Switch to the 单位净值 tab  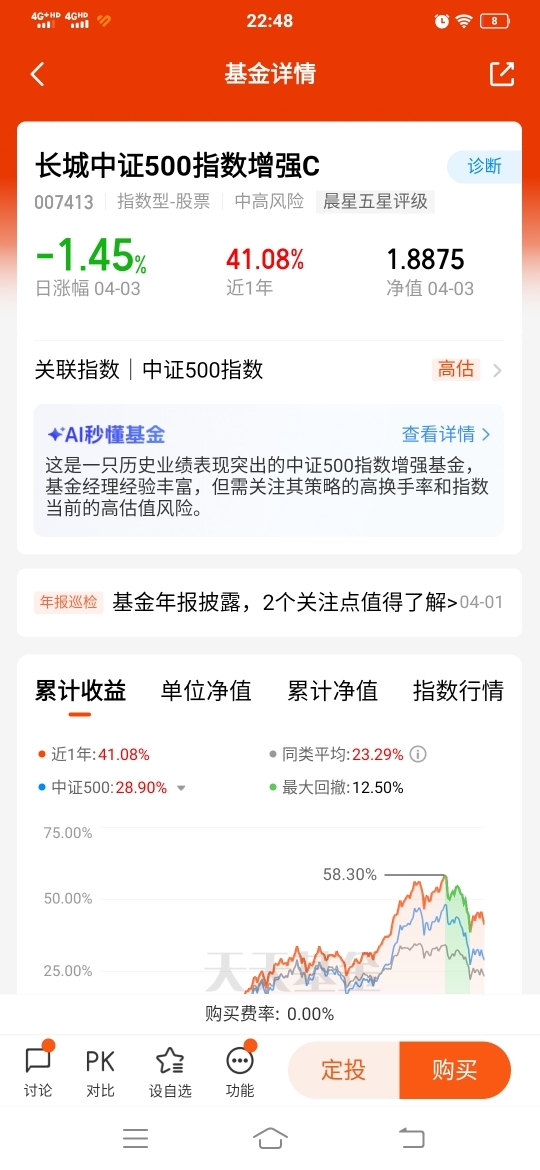coord(206,691)
